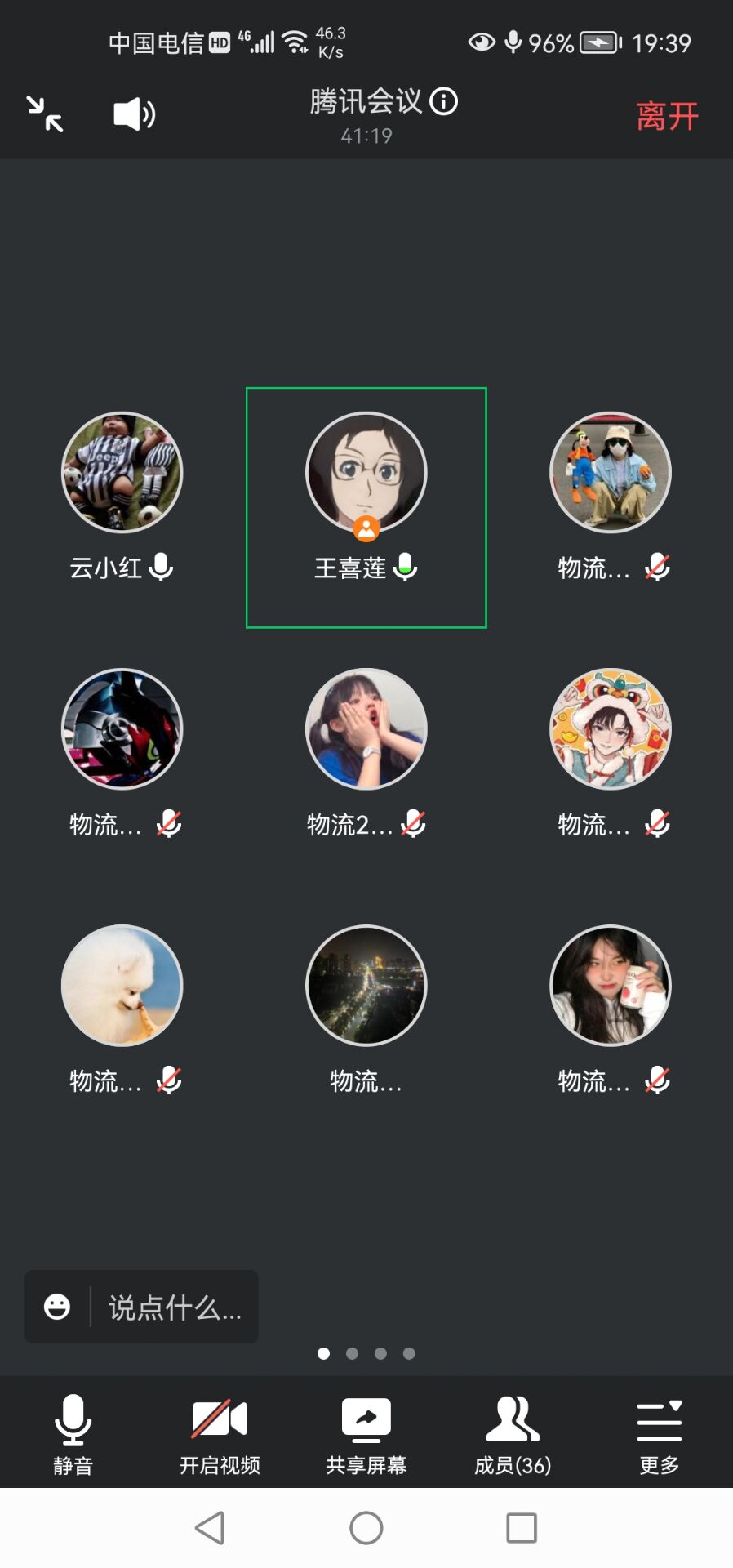The height and width of the screenshot is (1568, 733).
Task: Start 共享屏幕 screen sharing
Action: click(x=366, y=1433)
